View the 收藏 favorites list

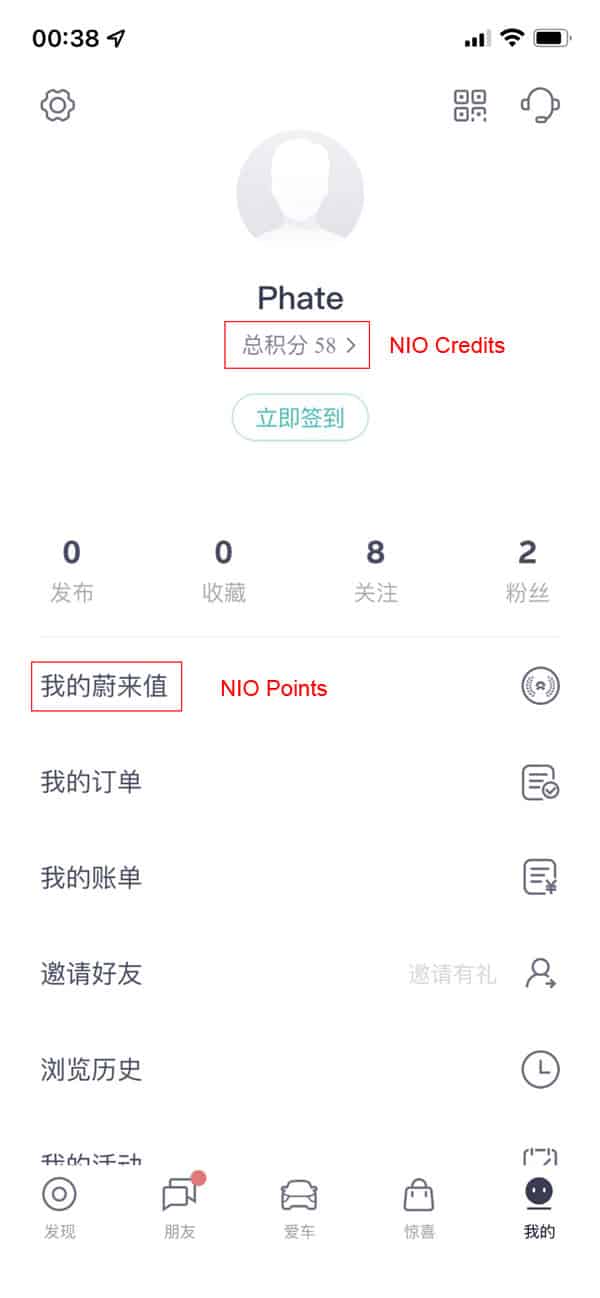click(x=224, y=570)
